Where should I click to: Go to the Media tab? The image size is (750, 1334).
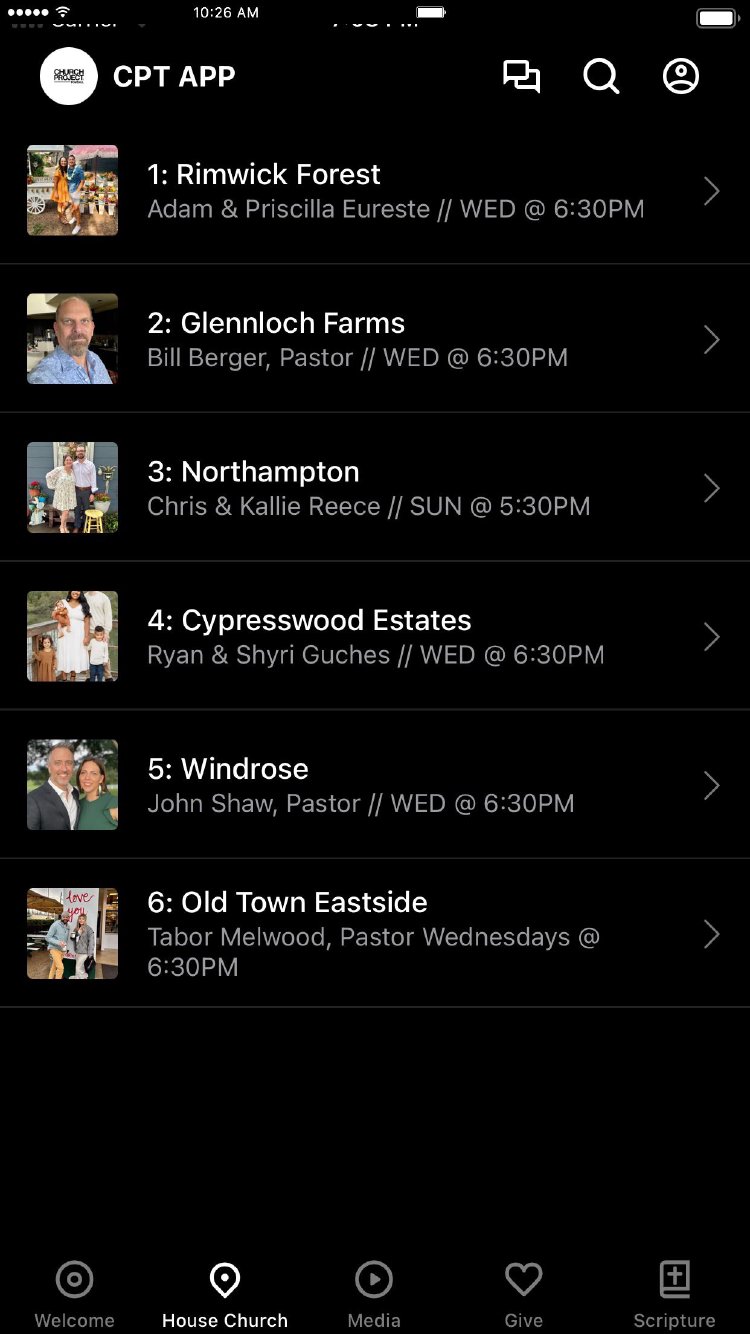(374, 1294)
